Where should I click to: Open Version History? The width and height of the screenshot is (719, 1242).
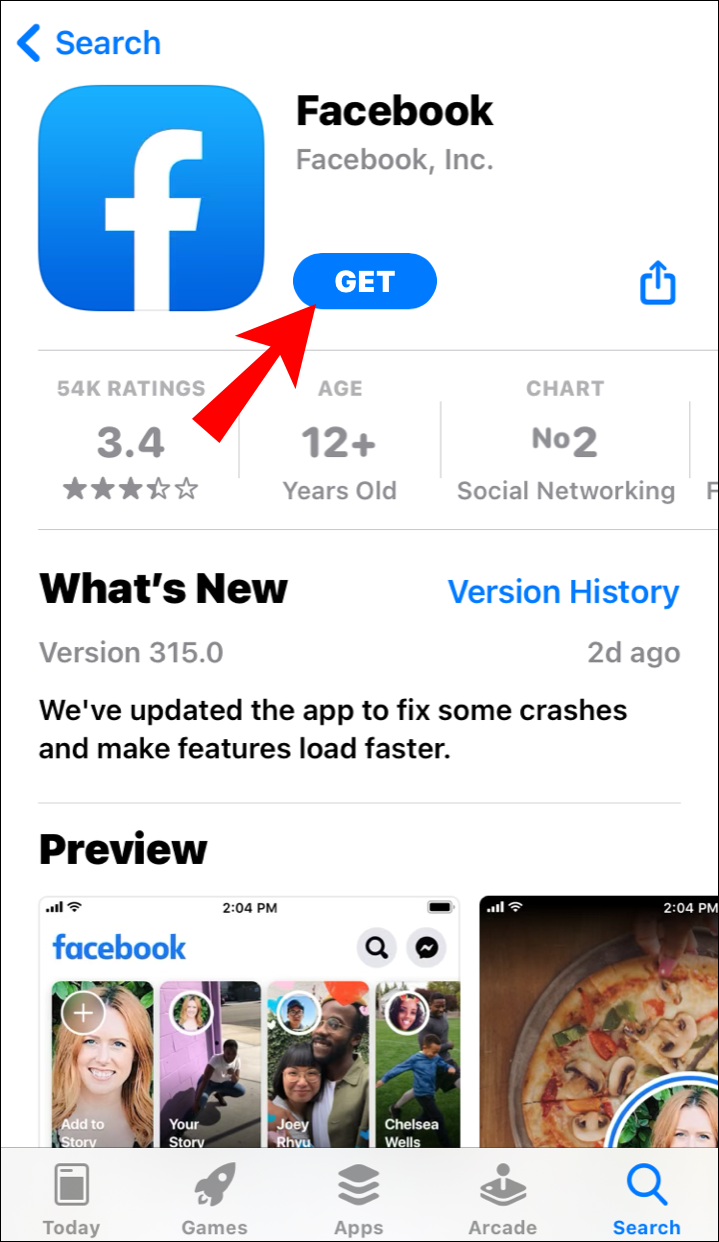pos(563,592)
